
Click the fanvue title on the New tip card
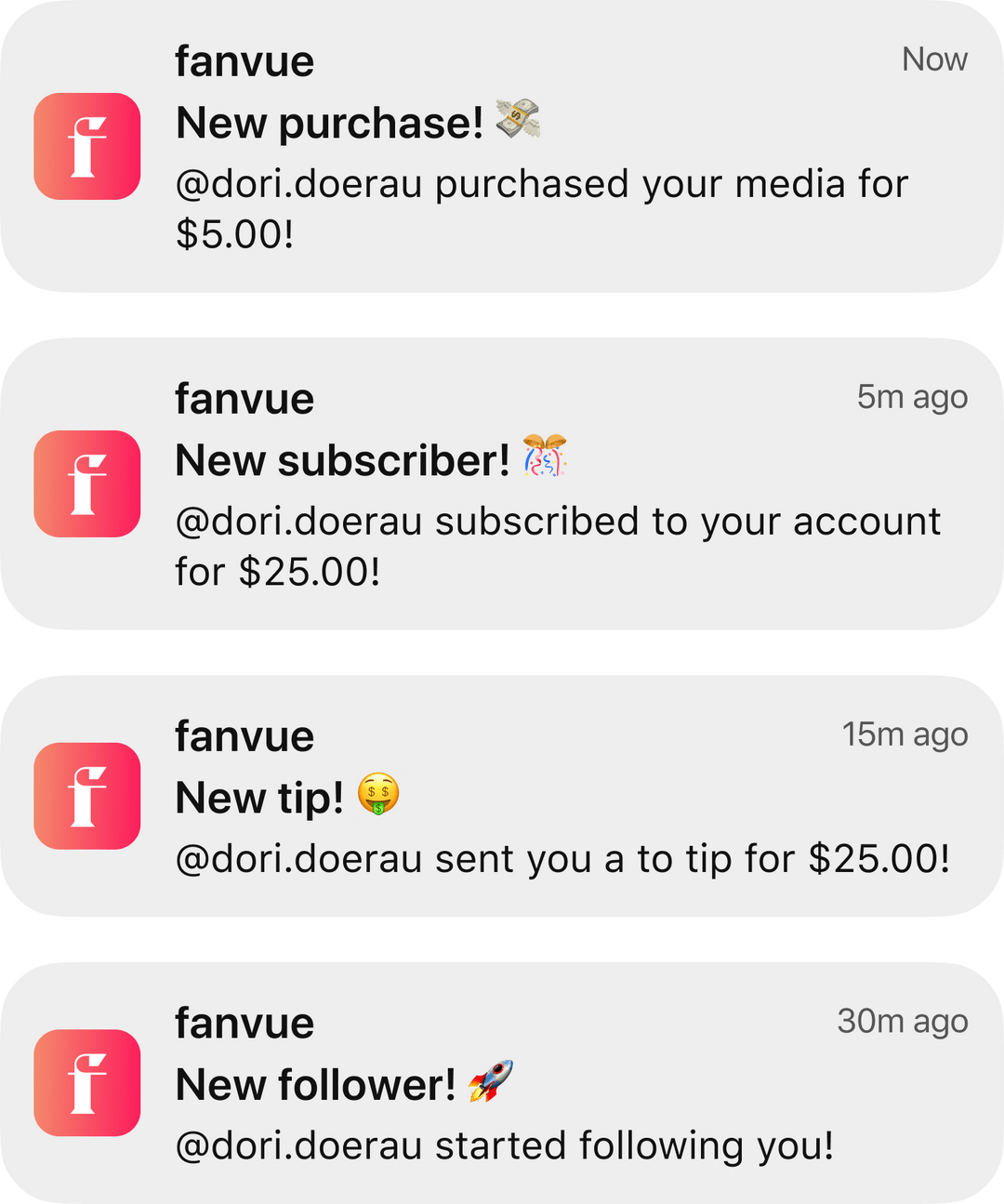pyautogui.click(x=244, y=734)
